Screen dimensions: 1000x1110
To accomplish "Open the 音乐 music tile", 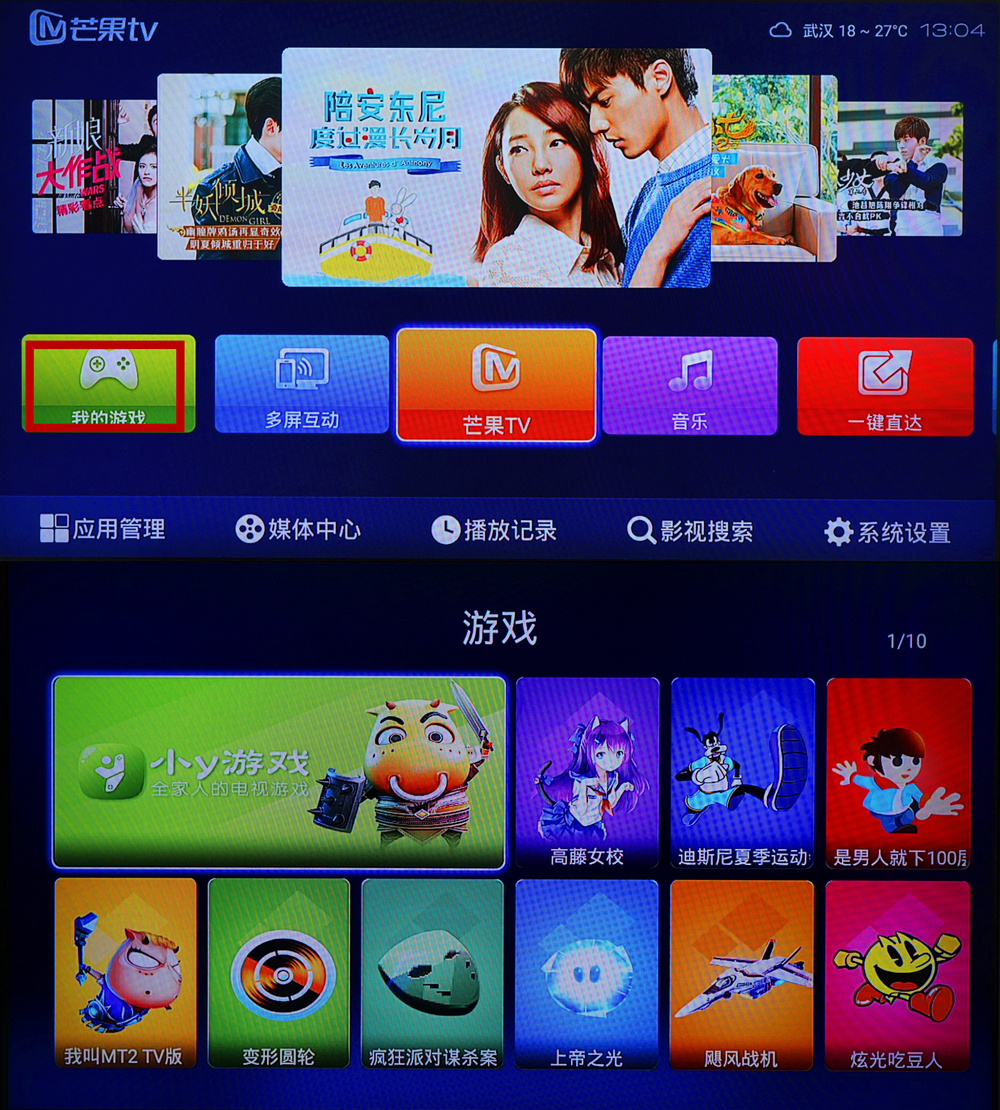I will (689, 386).
